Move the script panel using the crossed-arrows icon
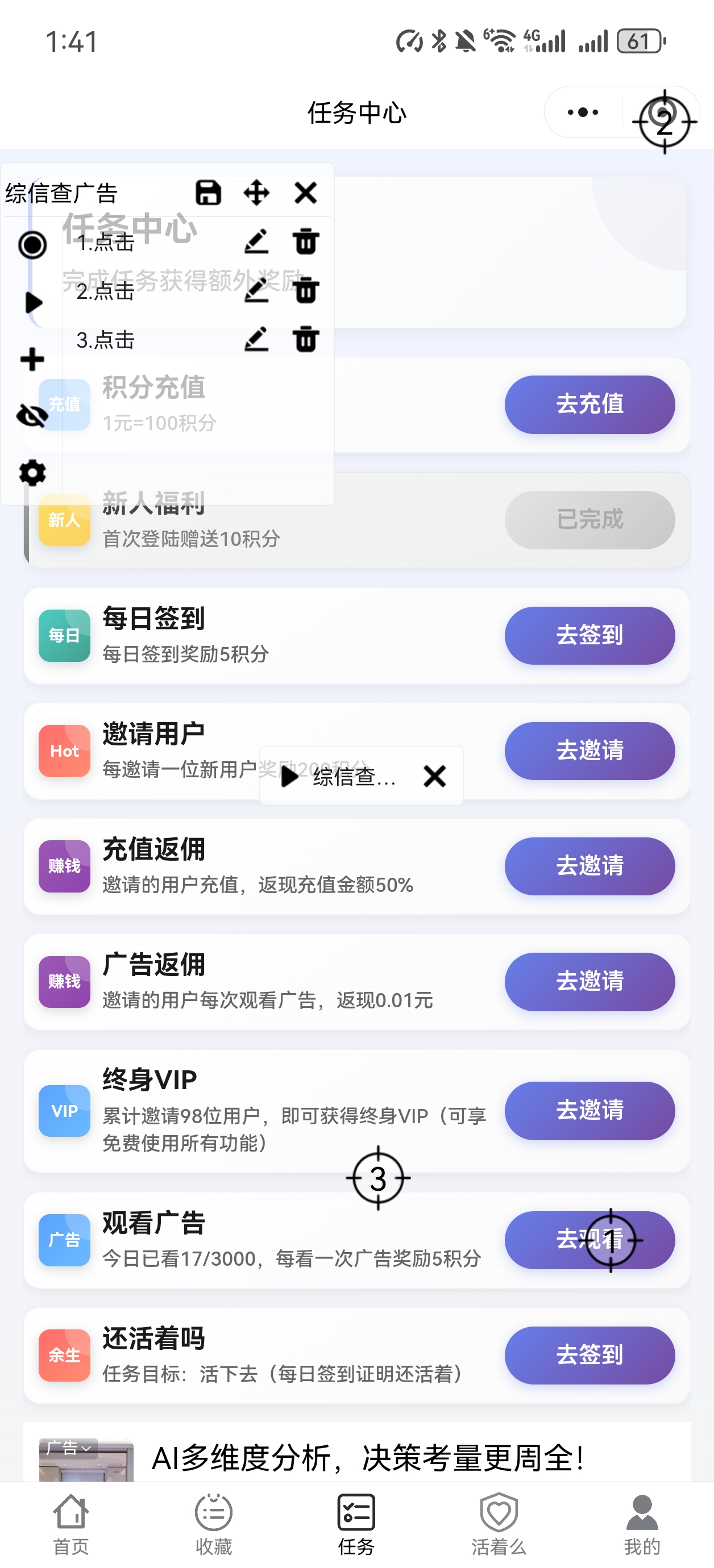Viewport: 714px width, 1568px height. (257, 194)
